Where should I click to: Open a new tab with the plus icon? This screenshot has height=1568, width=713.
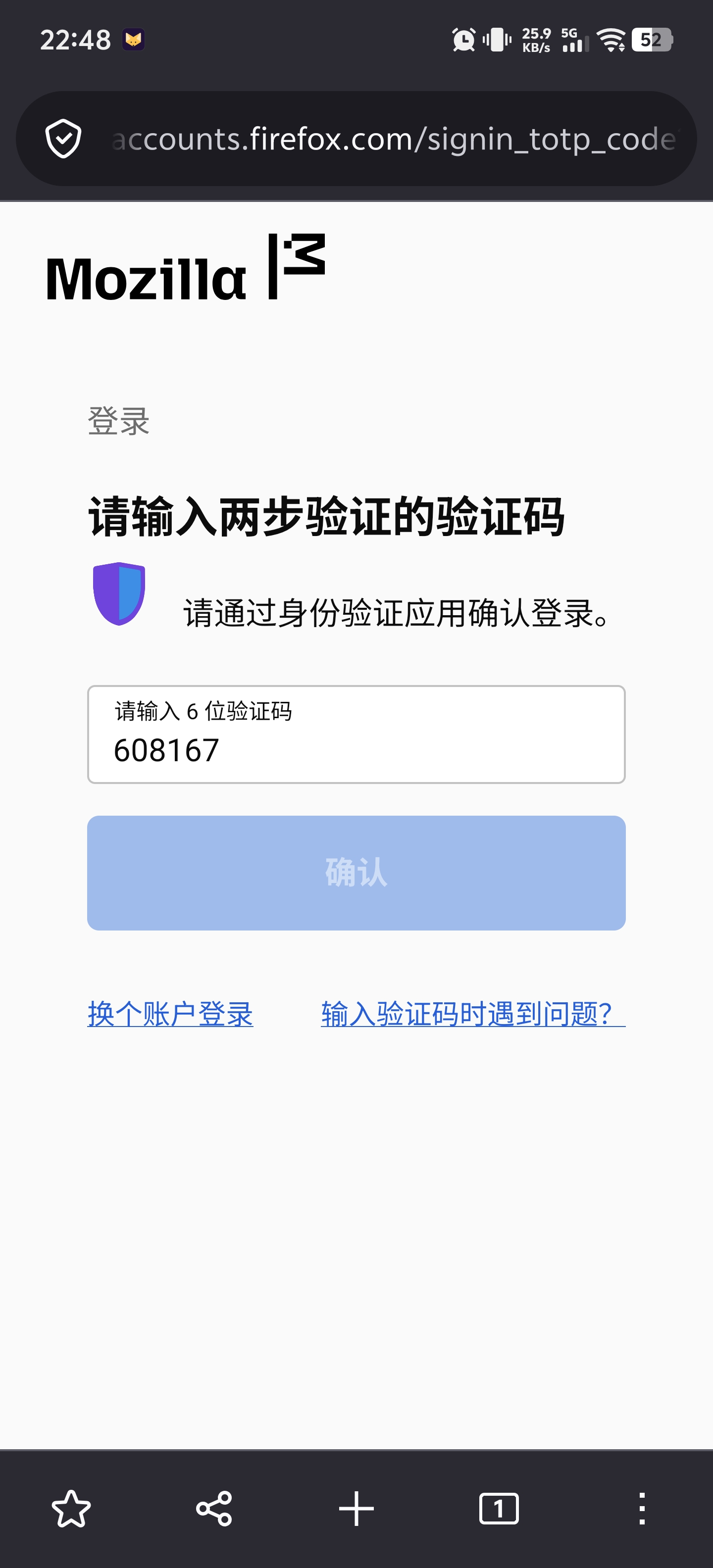356,1508
